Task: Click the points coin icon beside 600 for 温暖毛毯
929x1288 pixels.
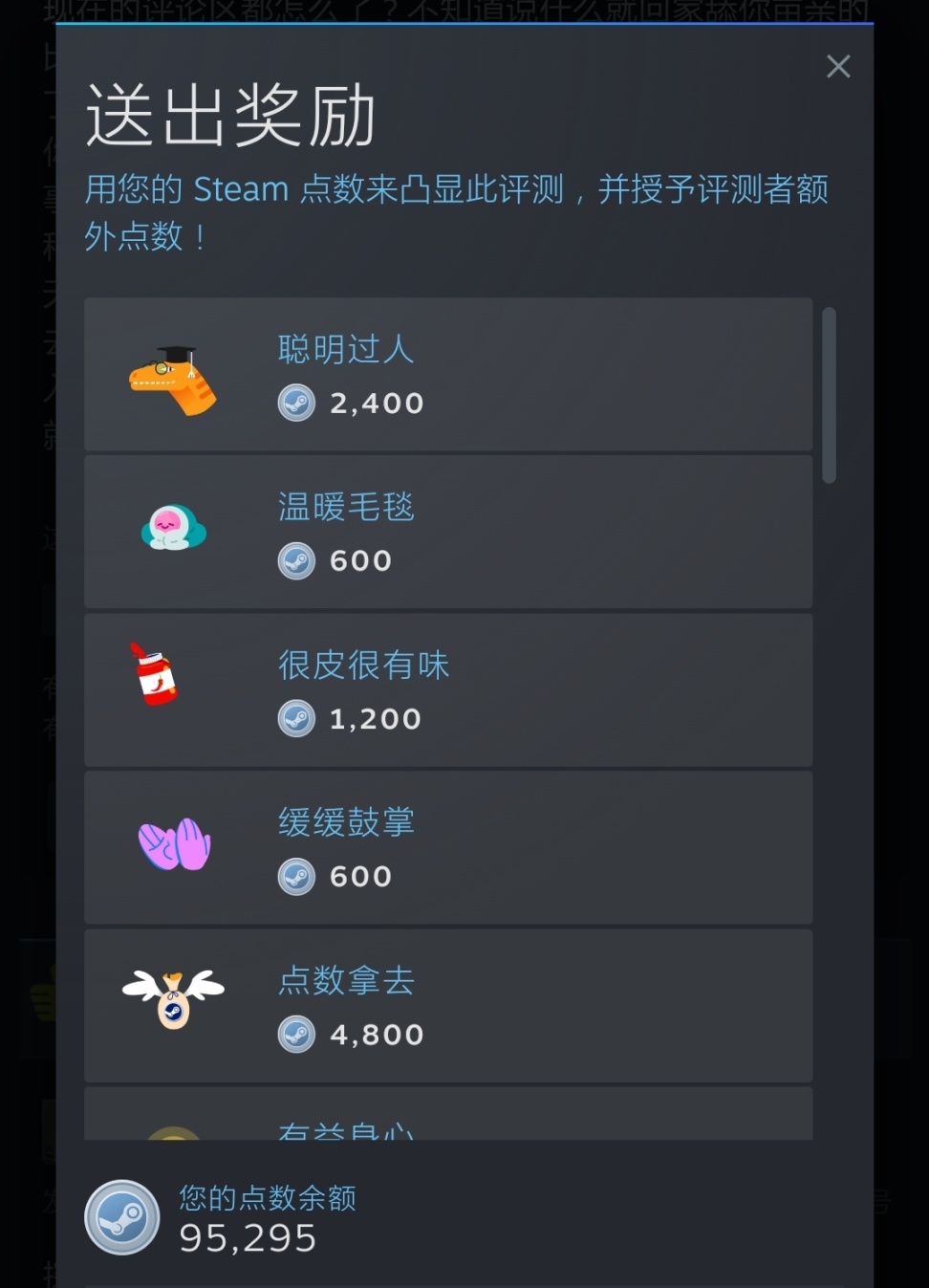Action: click(x=296, y=560)
